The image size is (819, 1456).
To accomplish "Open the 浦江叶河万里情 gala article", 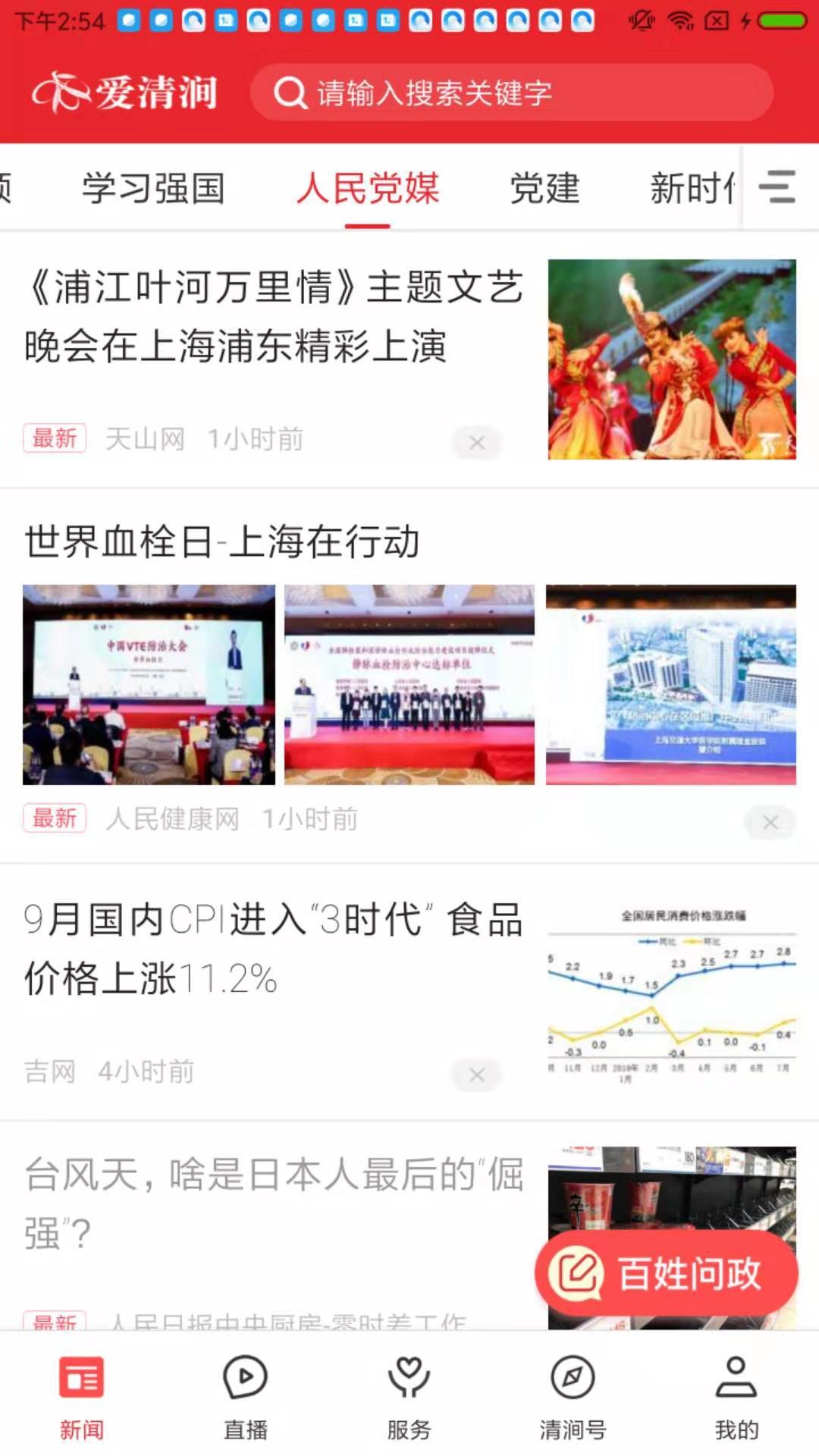I will 273,317.
